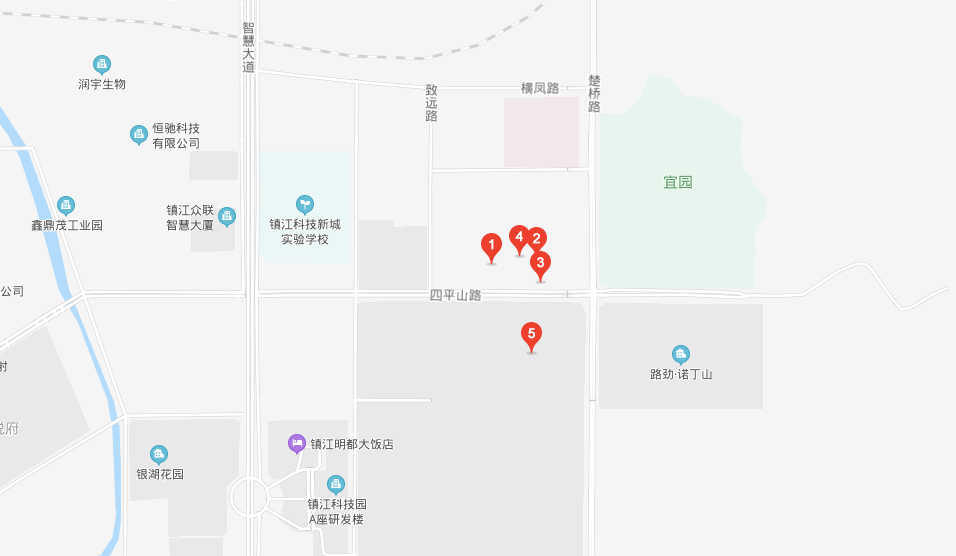Tap the 润宇生物 place icon
Image resolution: width=956 pixels, height=556 pixels.
(x=101, y=65)
